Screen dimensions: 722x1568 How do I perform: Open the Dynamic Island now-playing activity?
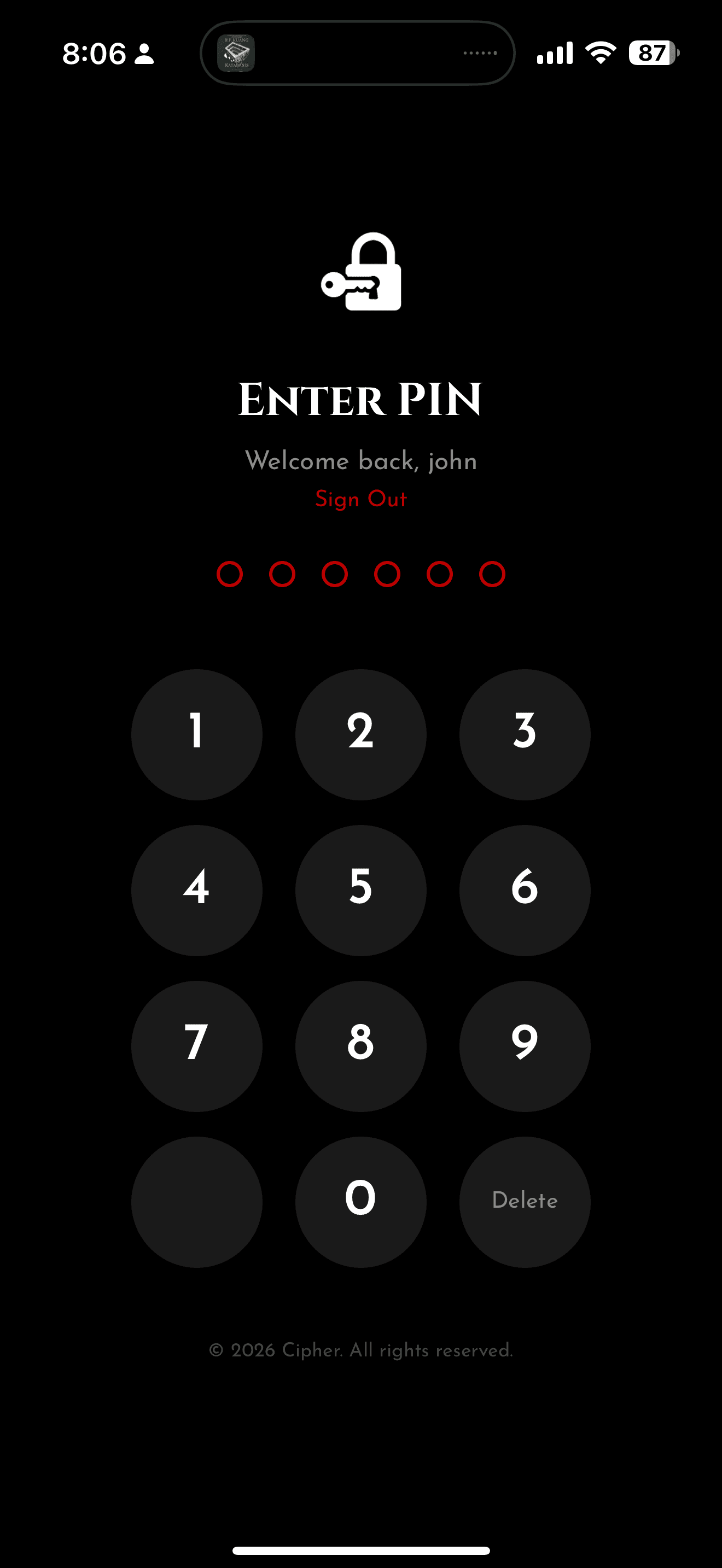[x=357, y=53]
